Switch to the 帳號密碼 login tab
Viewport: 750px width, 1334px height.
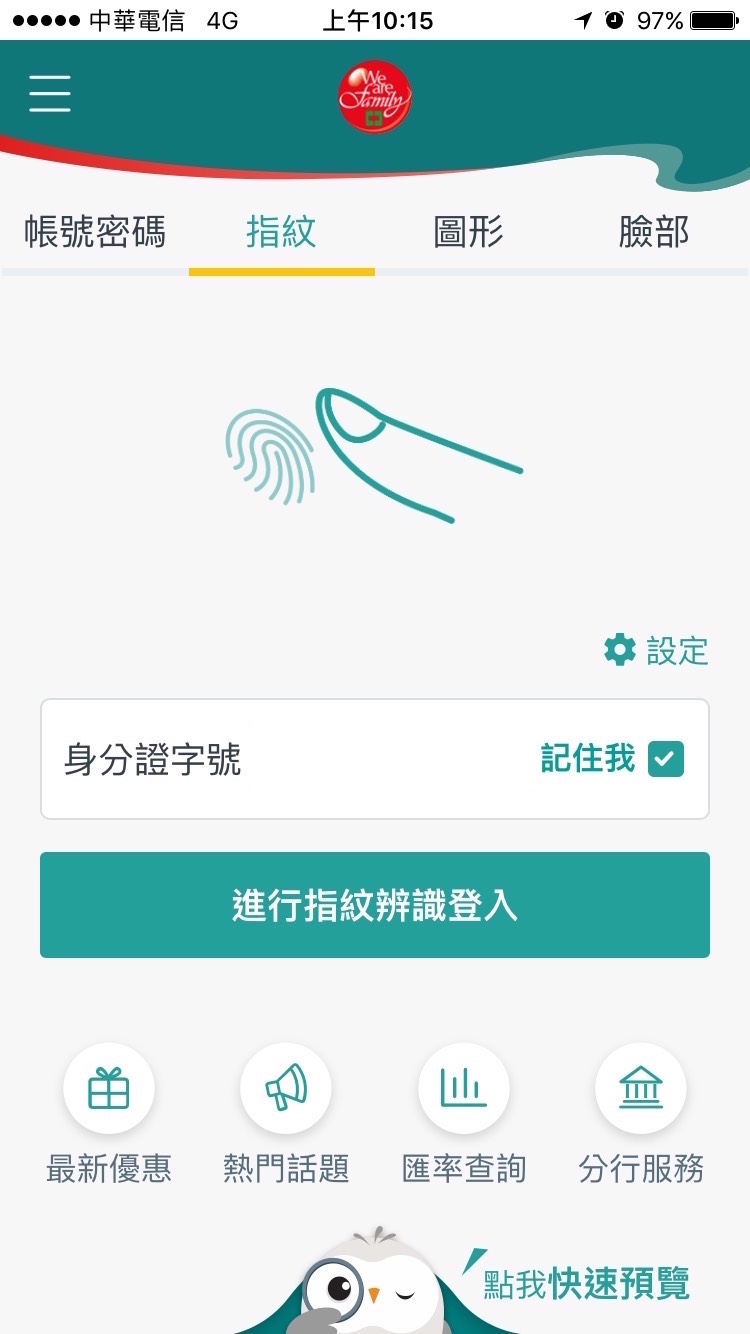coord(95,232)
